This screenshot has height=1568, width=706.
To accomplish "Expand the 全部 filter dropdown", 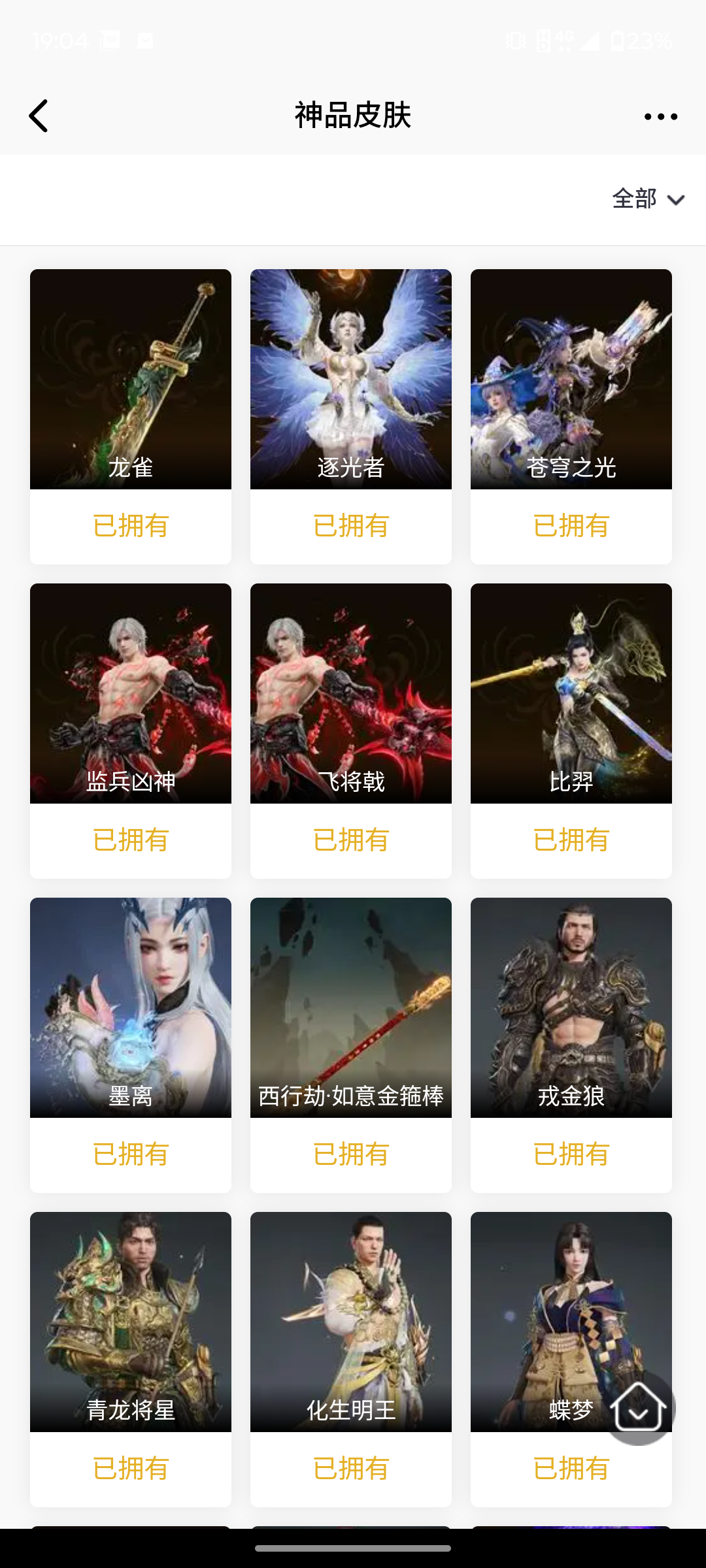I will point(634,199).
